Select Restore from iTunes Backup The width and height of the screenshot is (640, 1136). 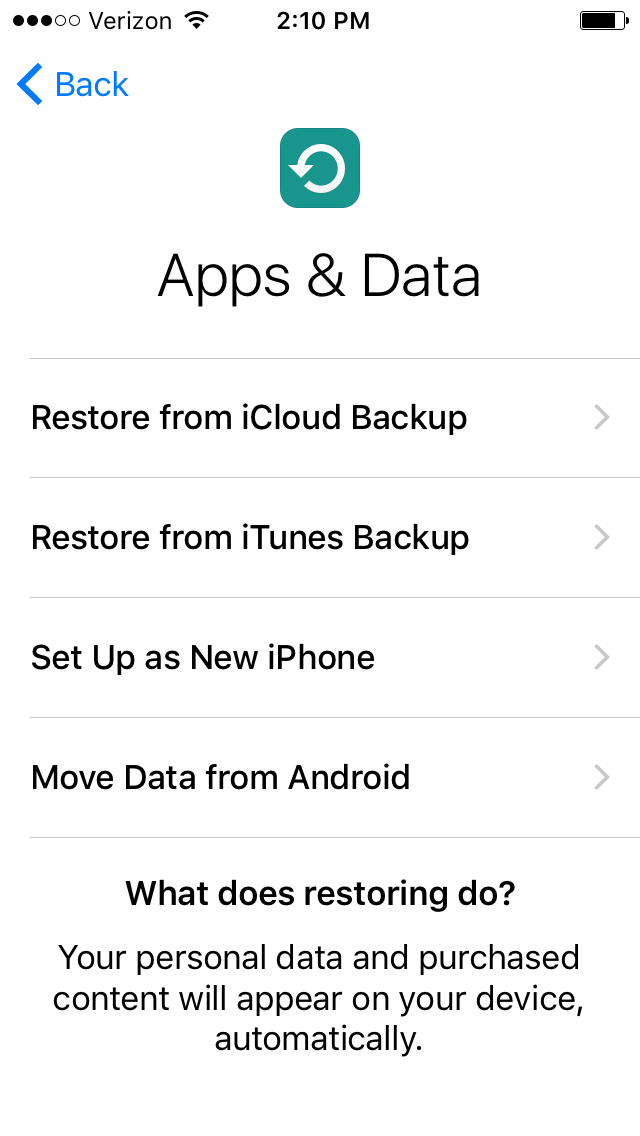(320, 538)
